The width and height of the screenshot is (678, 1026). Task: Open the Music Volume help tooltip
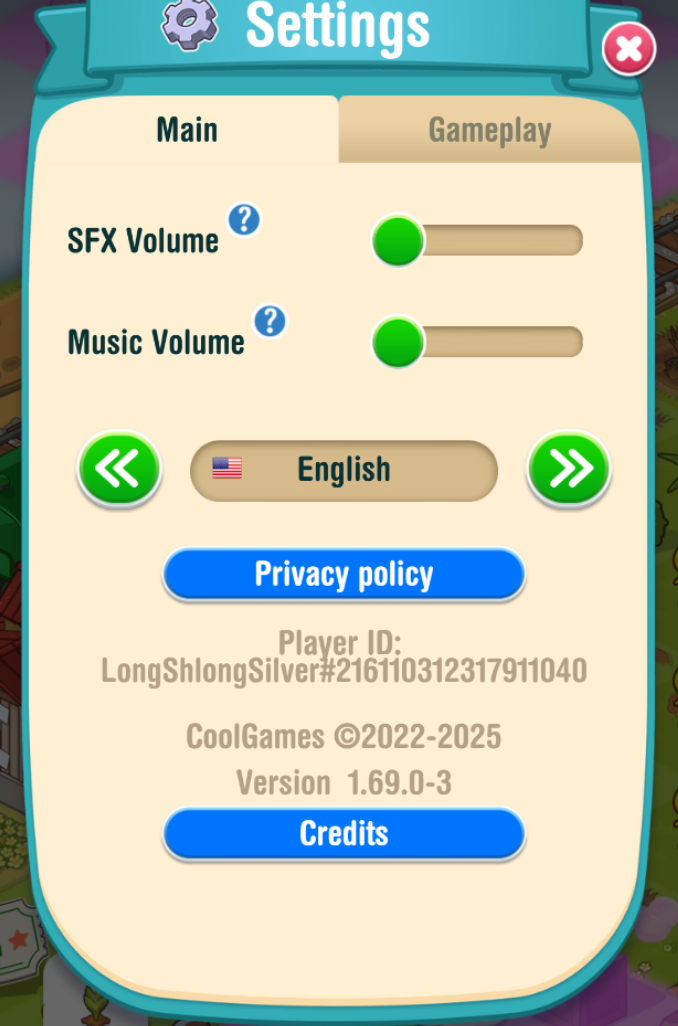[269, 321]
